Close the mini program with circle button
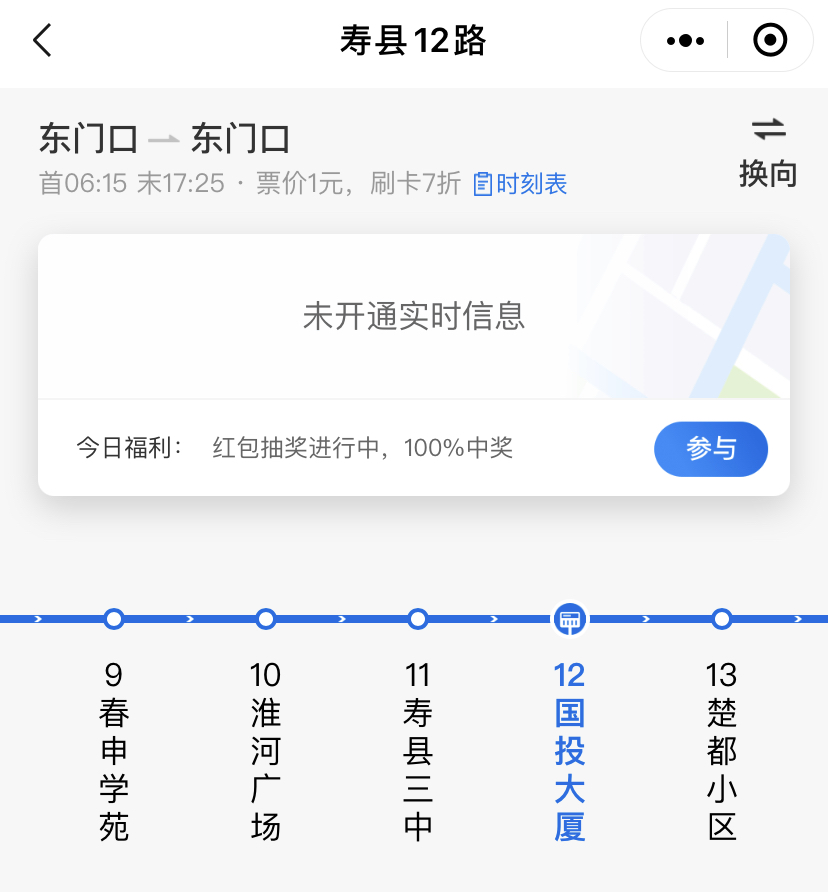This screenshot has width=828, height=892. point(769,41)
